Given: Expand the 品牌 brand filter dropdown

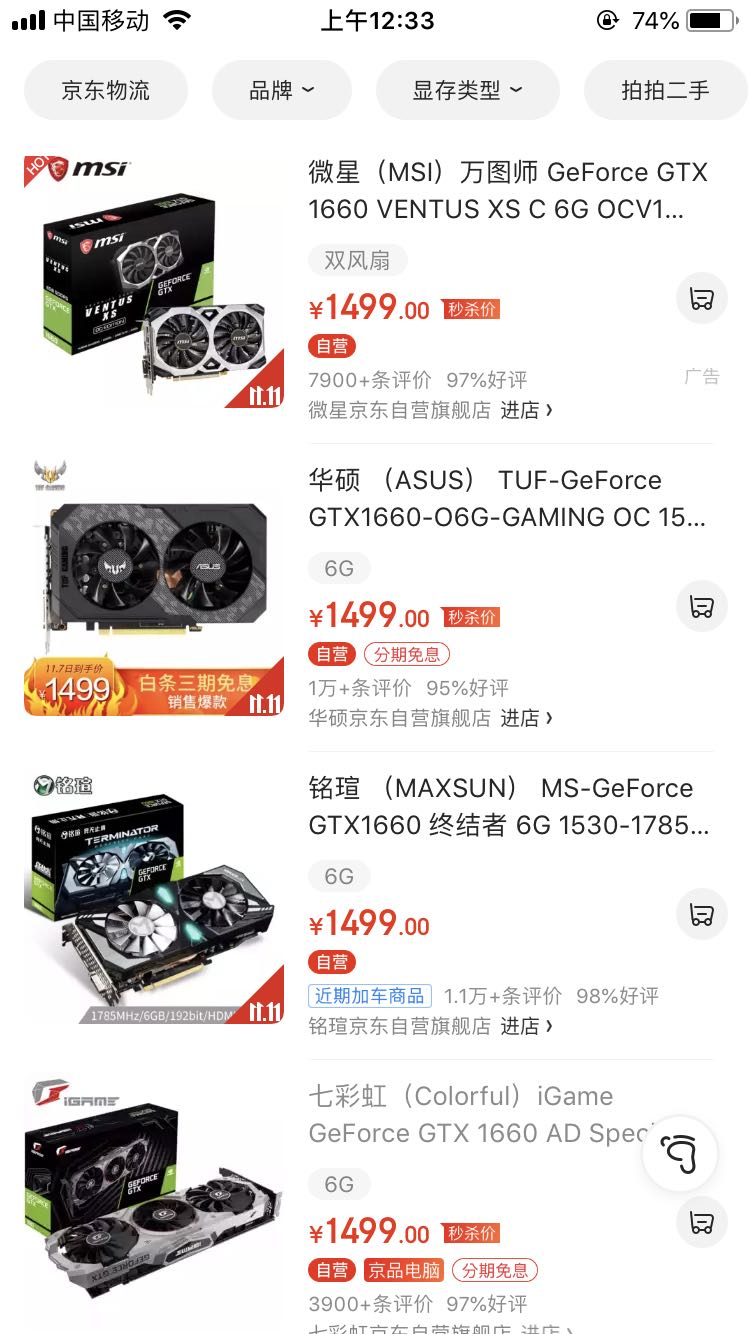Looking at the screenshot, I should [x=281, y=90].
